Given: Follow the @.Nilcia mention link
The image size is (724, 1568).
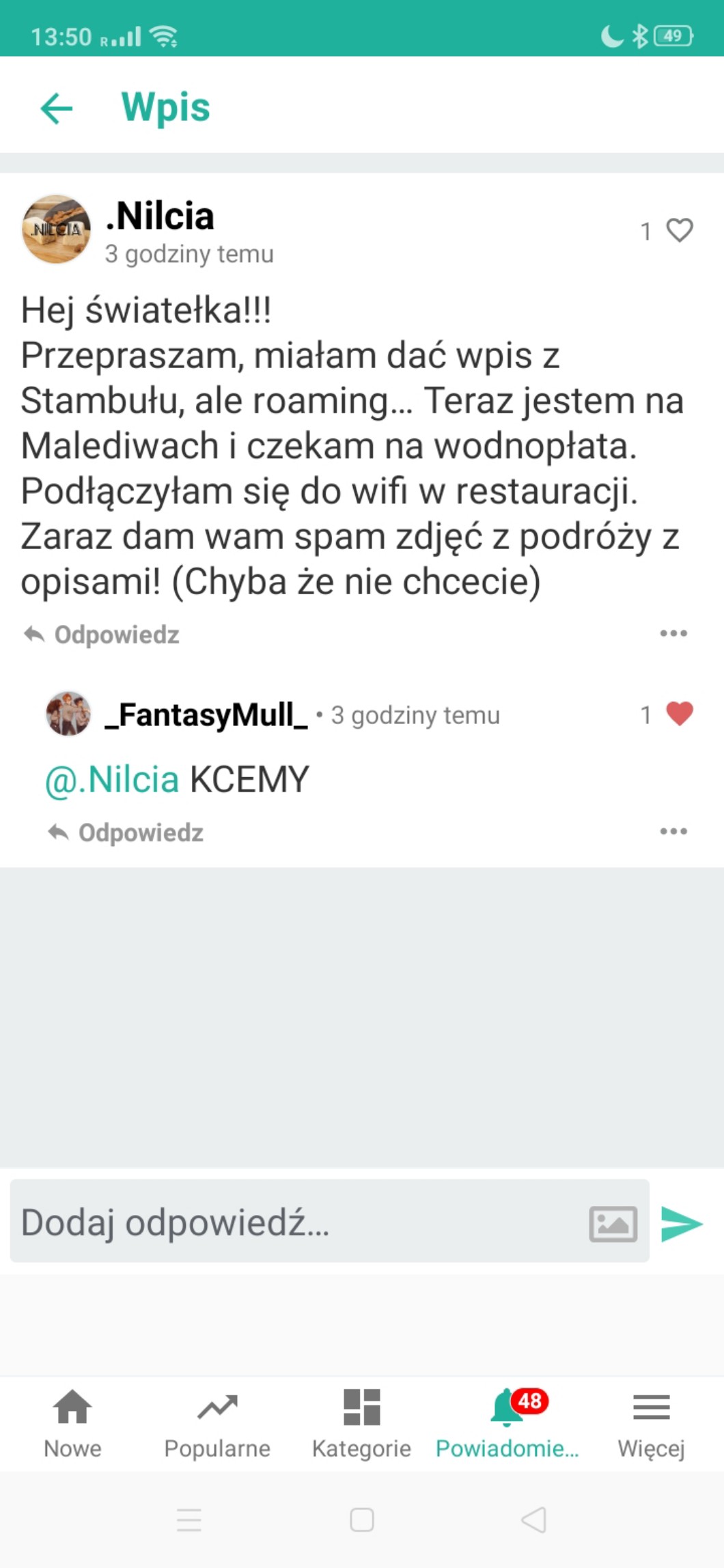Looking at the screenshot, I should click(x=112, y=779).
